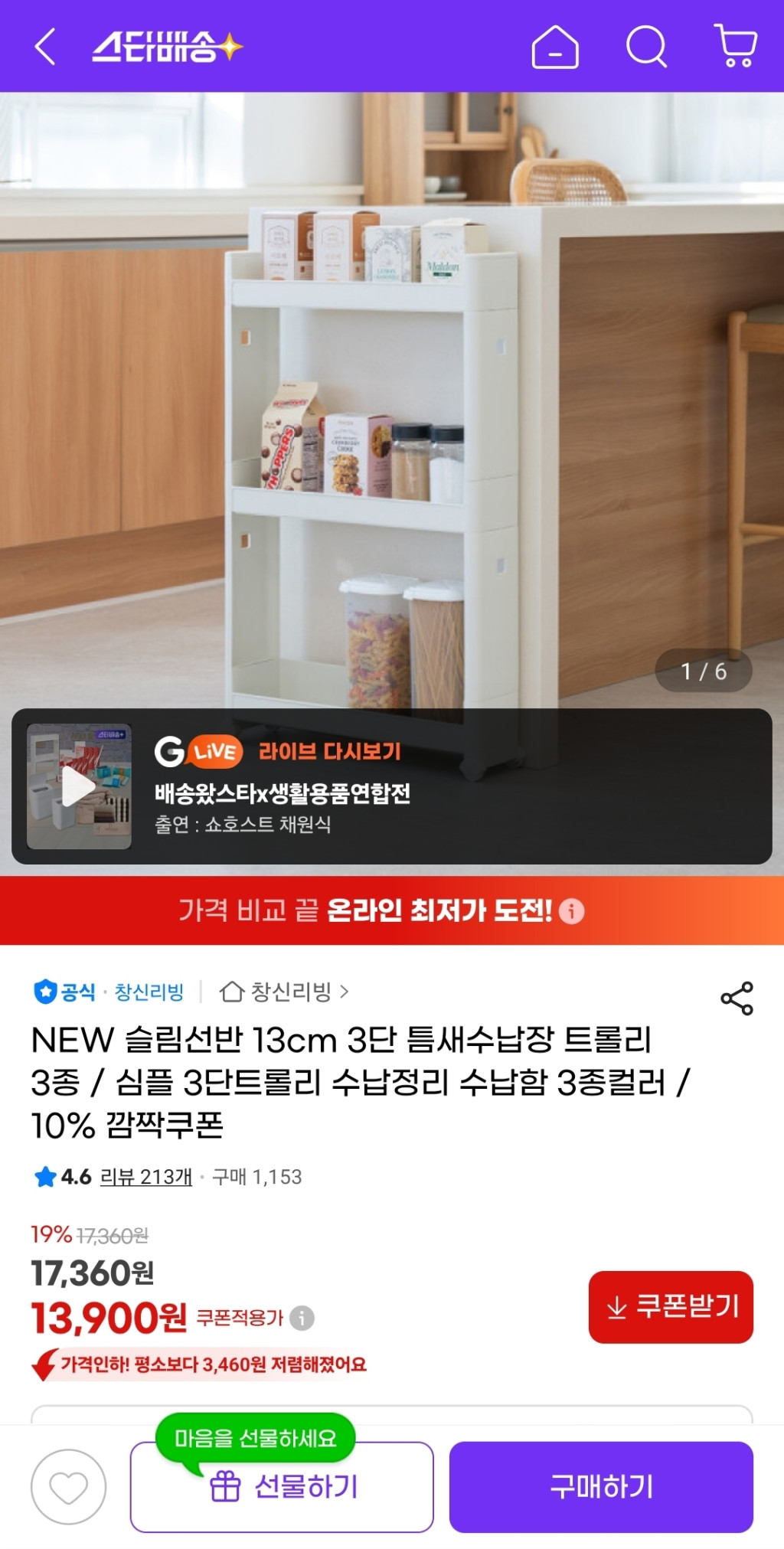Open the shopping cart
Viewport: 784px width, 1549px height.
coord(736,46)
